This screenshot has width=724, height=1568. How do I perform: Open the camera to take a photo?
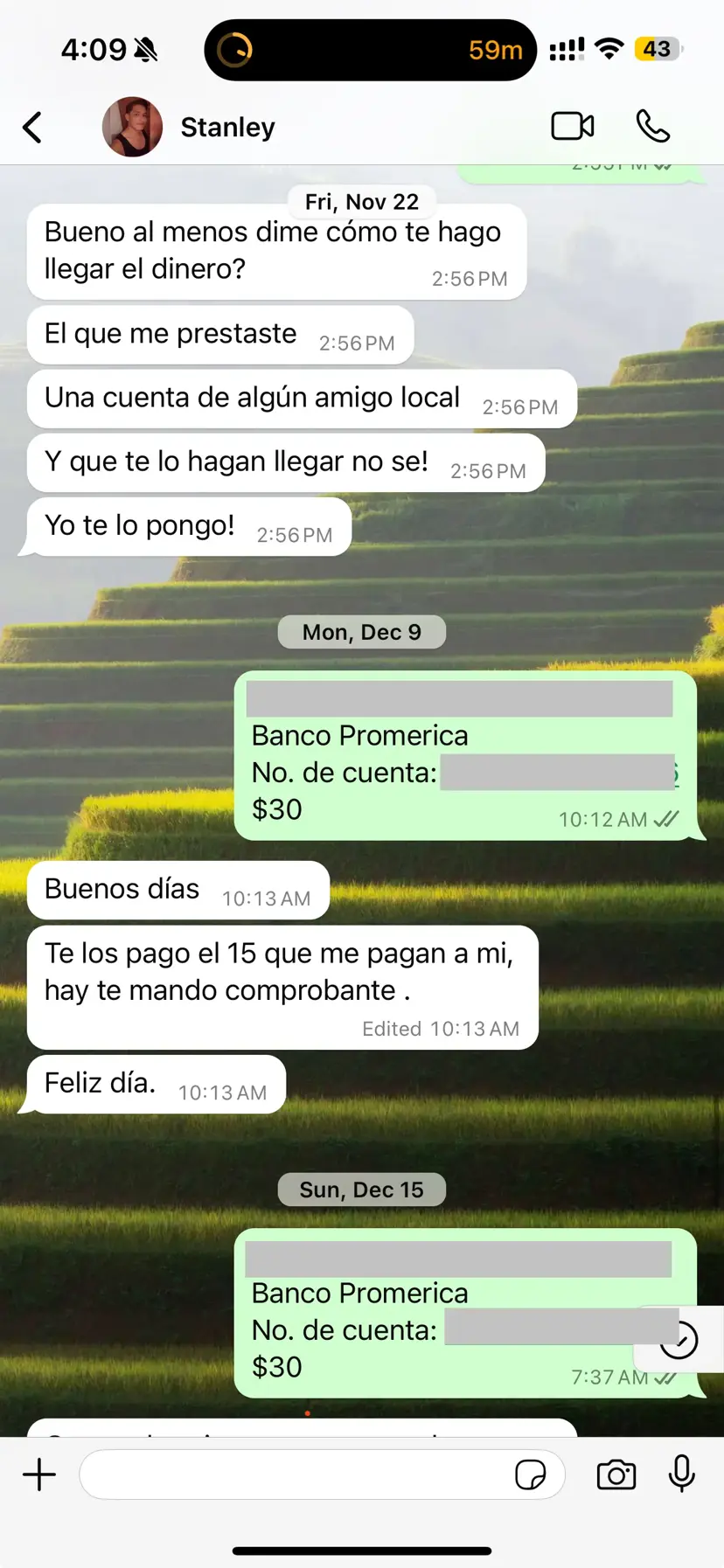click(616, 1474)
